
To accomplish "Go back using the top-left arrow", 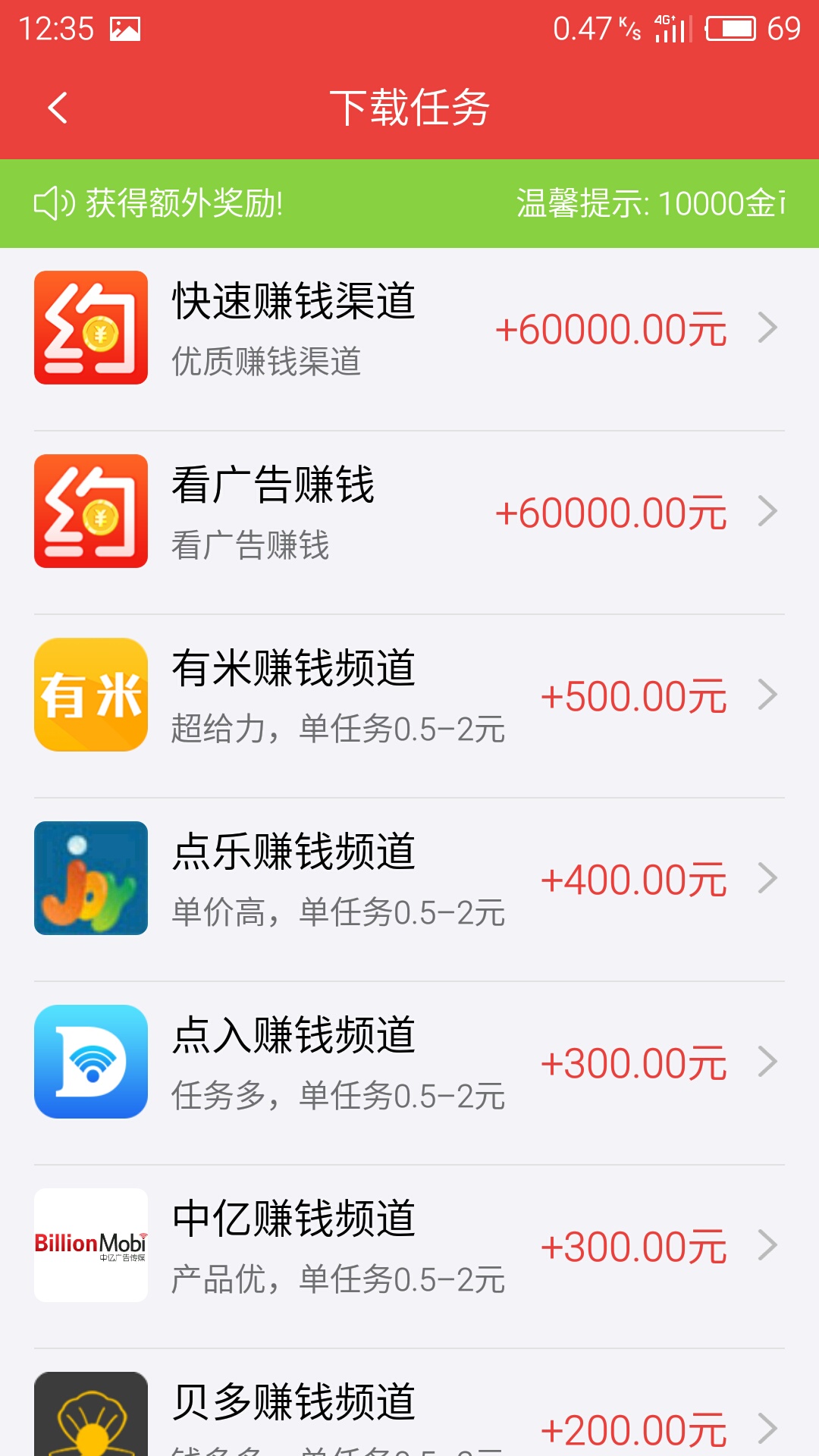I will [58, 106].
